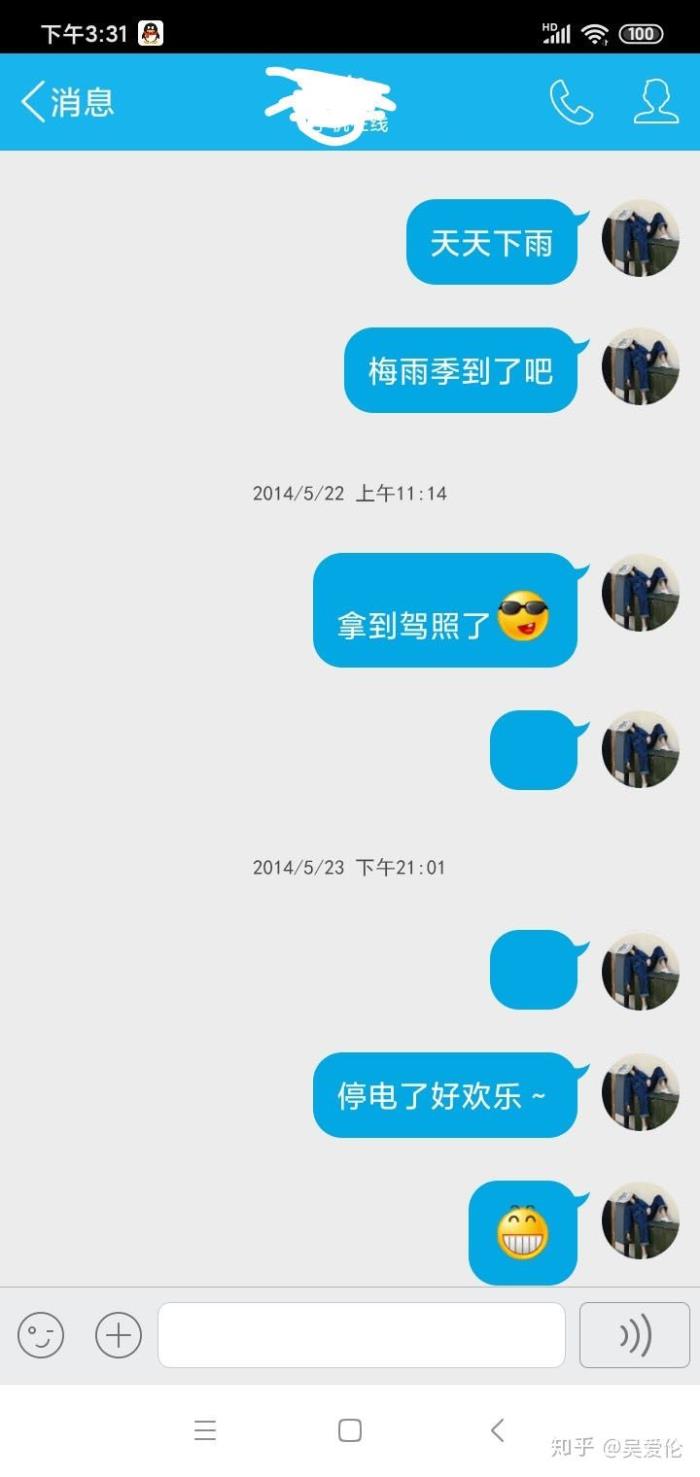700x1477 pixels.
Task: Switch to voice message input
Action: [x=634, y=1335]
